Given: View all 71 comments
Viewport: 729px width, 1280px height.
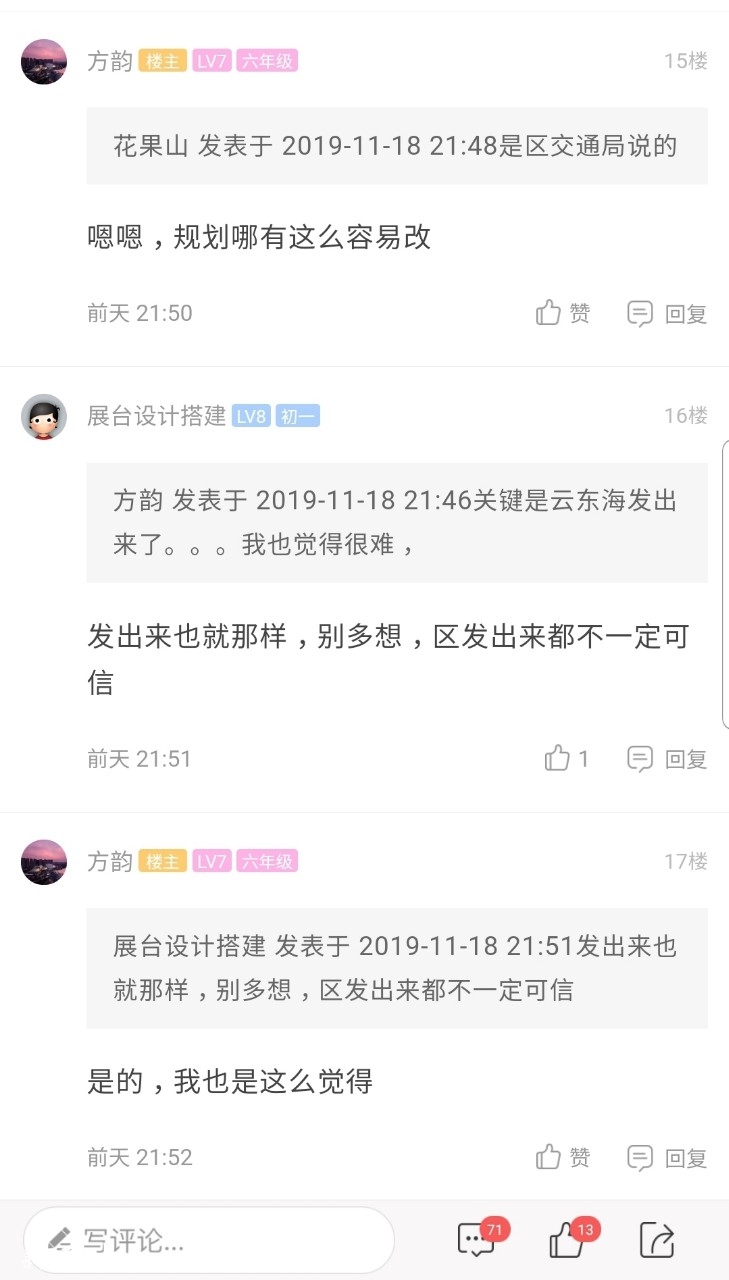Looking at the screenshot, I should (x=478, y=1240).
